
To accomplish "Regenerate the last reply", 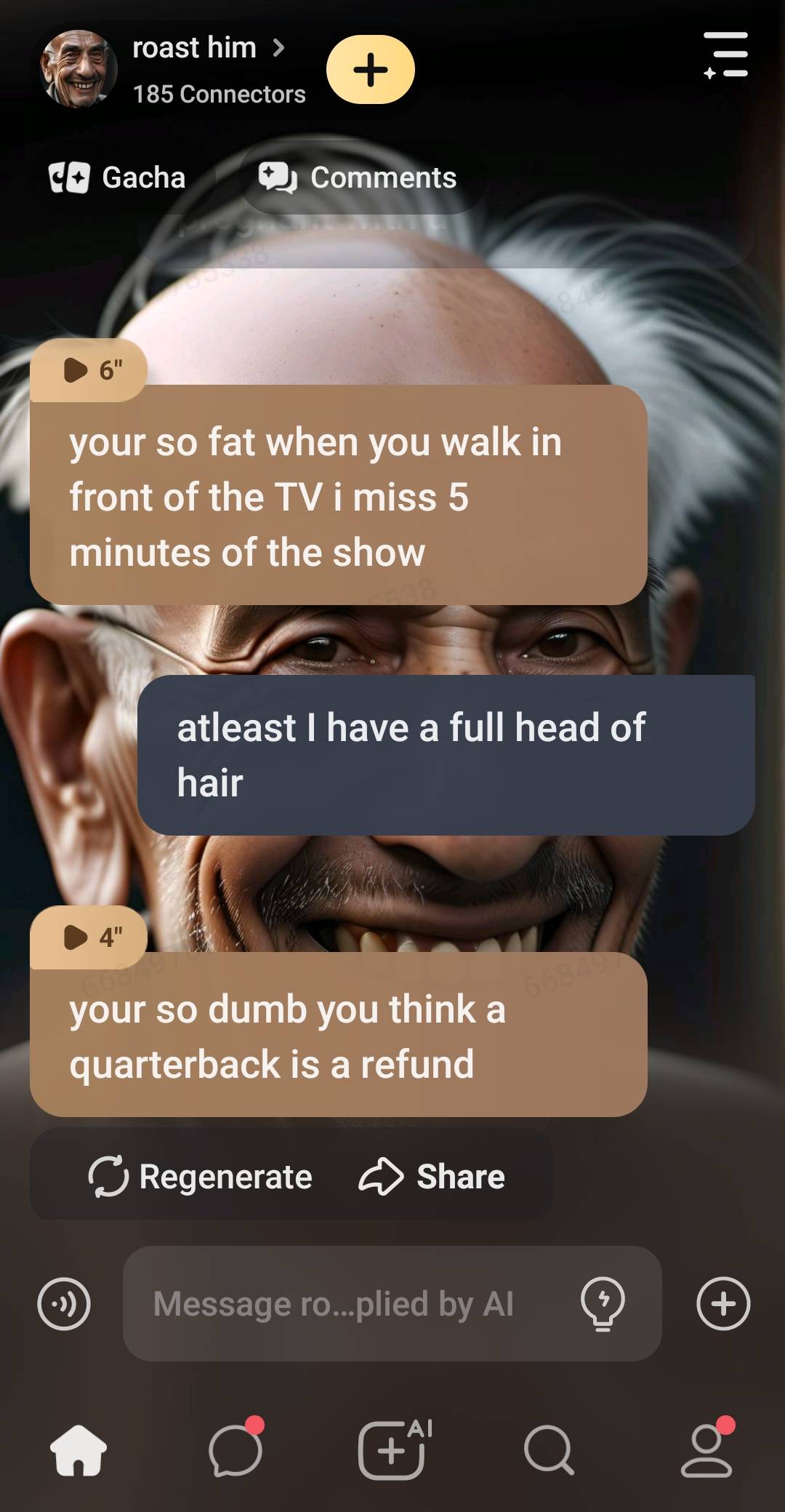I will (x=201, y=1177).
